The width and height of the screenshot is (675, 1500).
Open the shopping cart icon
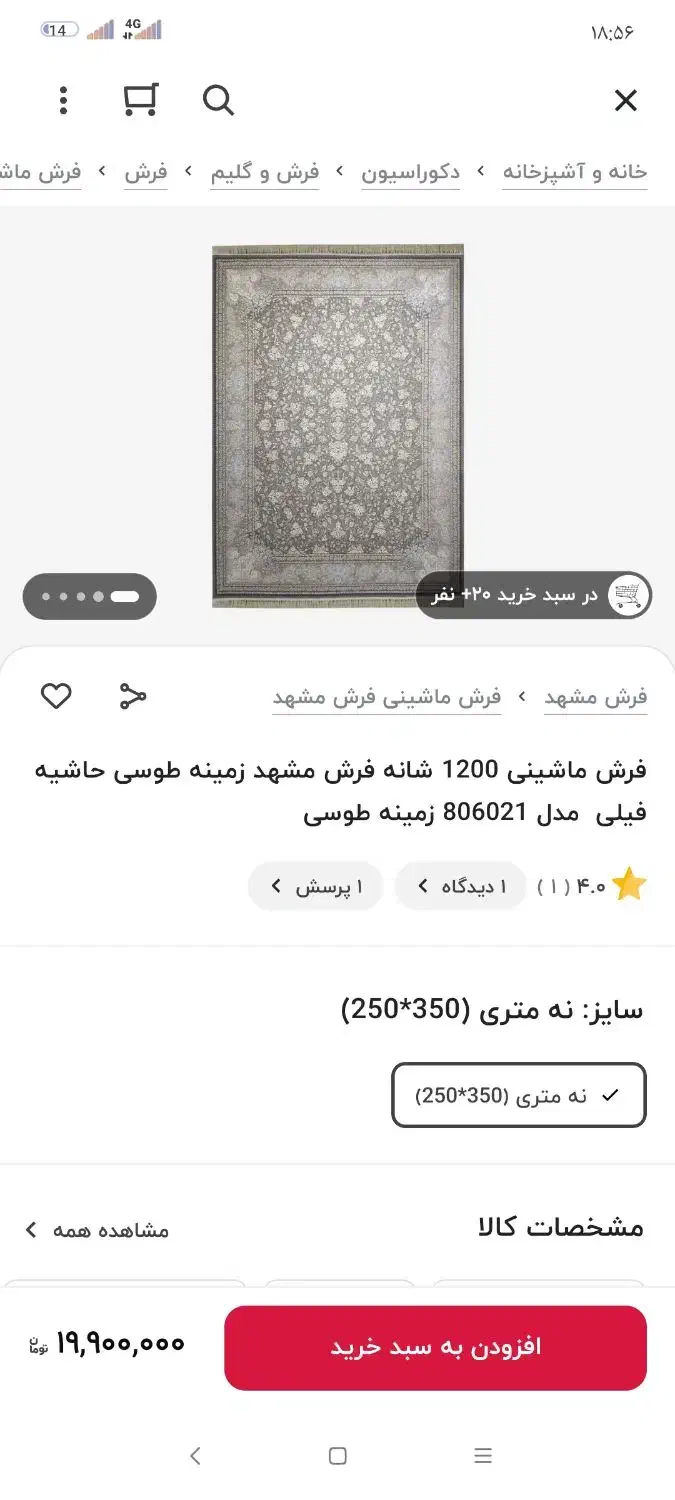140,100
